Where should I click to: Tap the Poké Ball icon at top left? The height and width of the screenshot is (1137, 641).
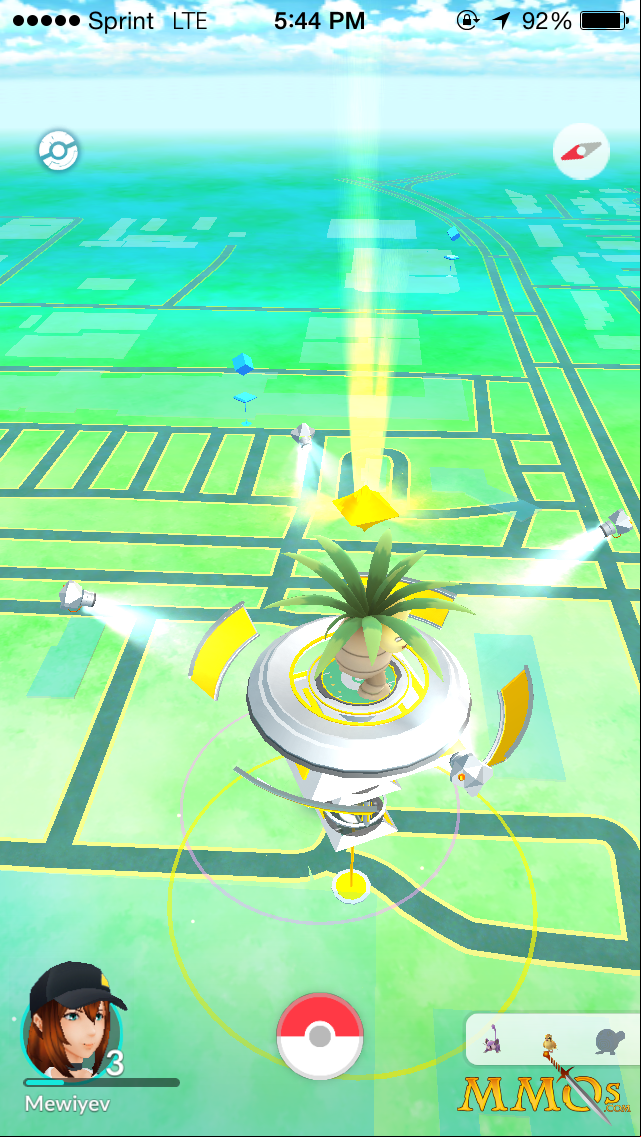59,151
